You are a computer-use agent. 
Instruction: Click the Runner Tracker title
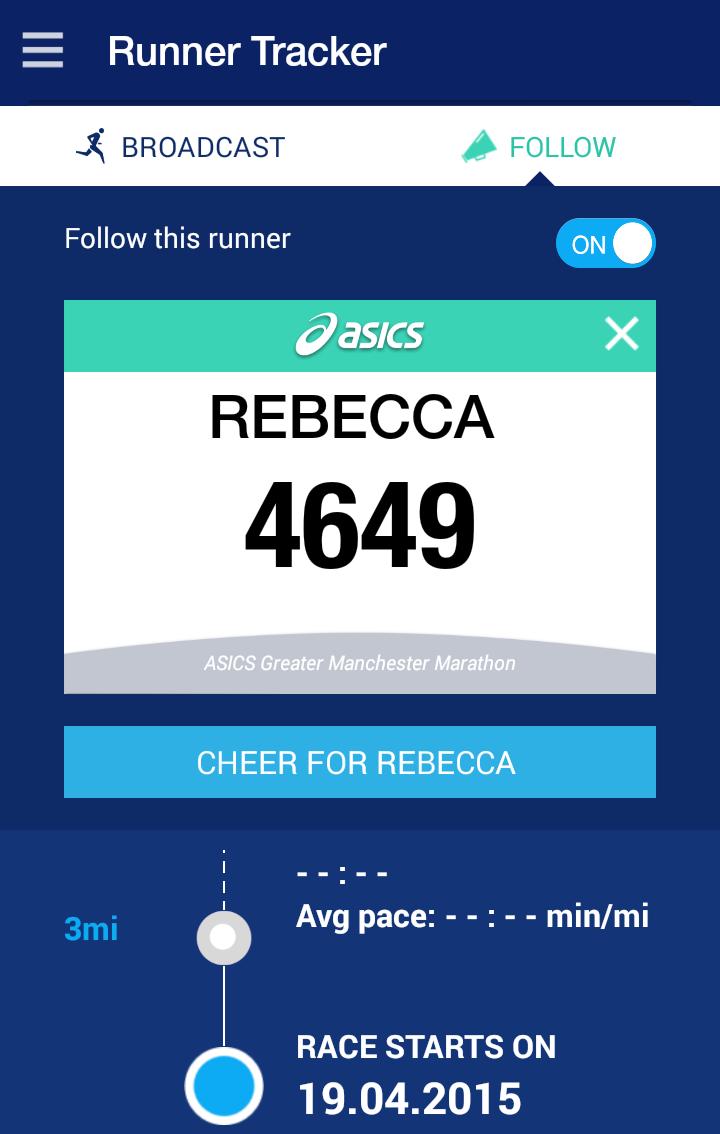pos(247,50)
